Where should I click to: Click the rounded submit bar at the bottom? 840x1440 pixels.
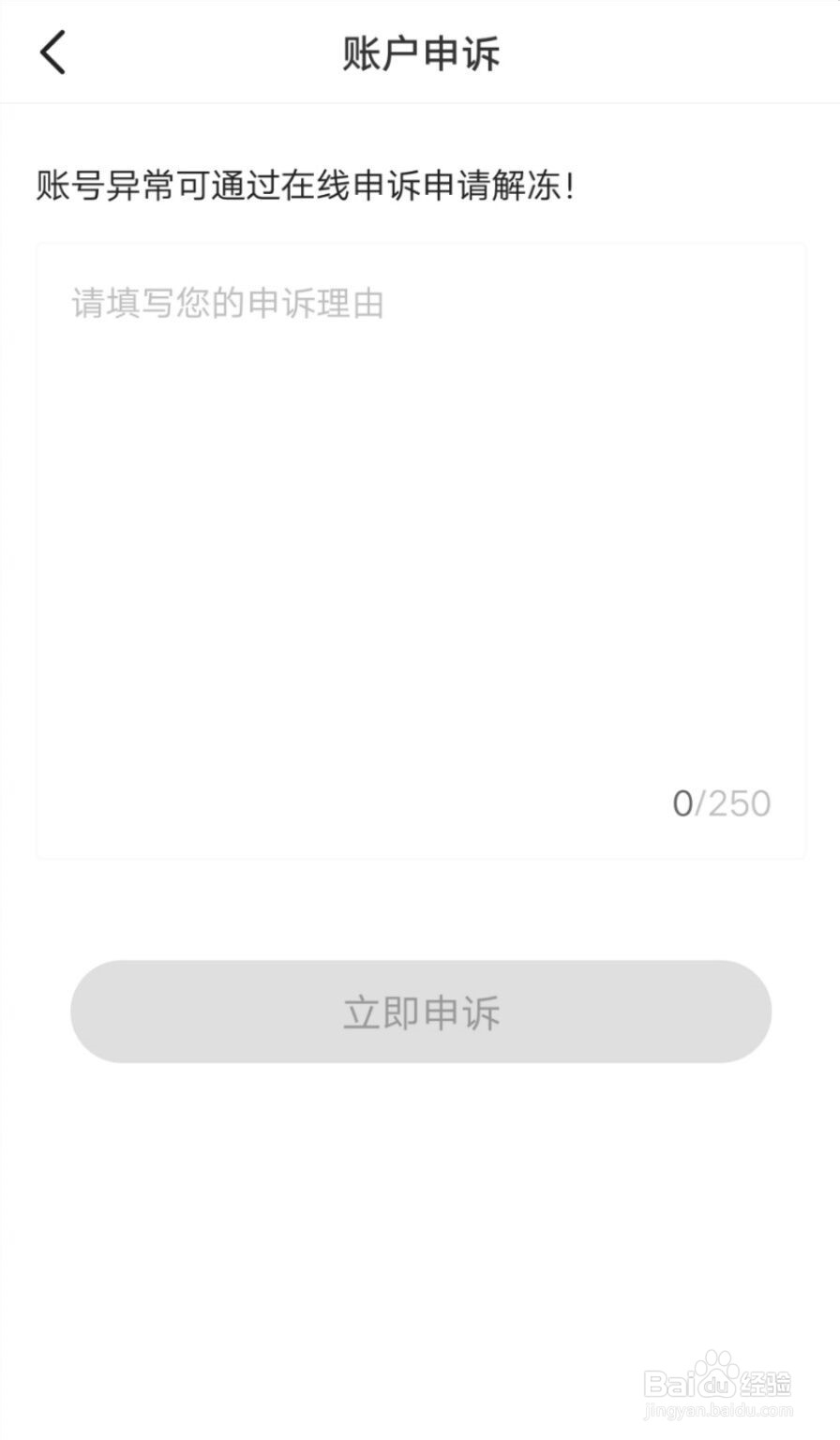(x=420, y=1011)
